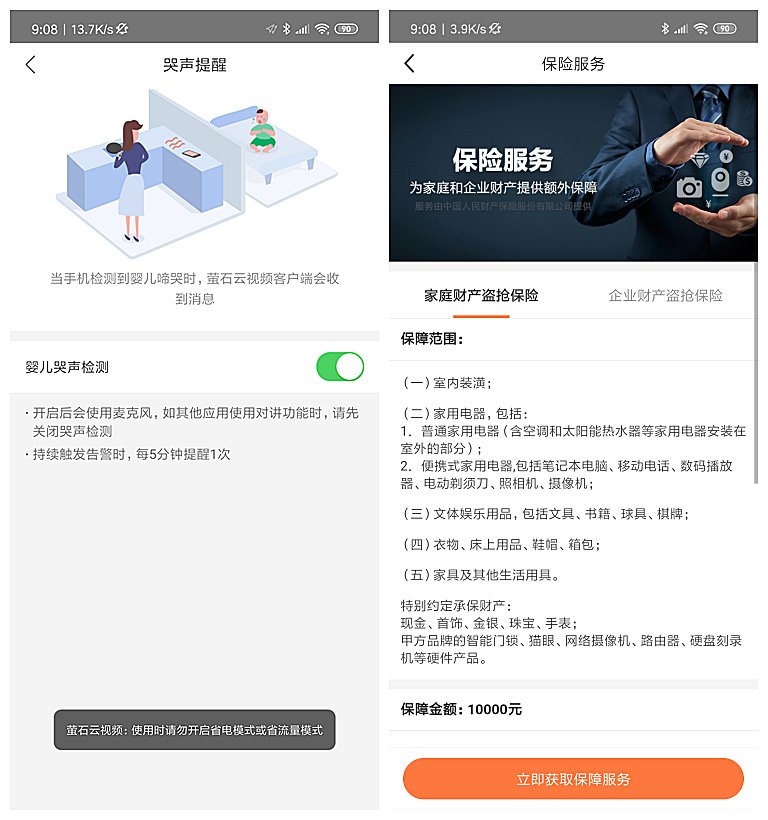Tap 立即获取保障服务 button
Screen dimensions: 768x820
[573, 779]
